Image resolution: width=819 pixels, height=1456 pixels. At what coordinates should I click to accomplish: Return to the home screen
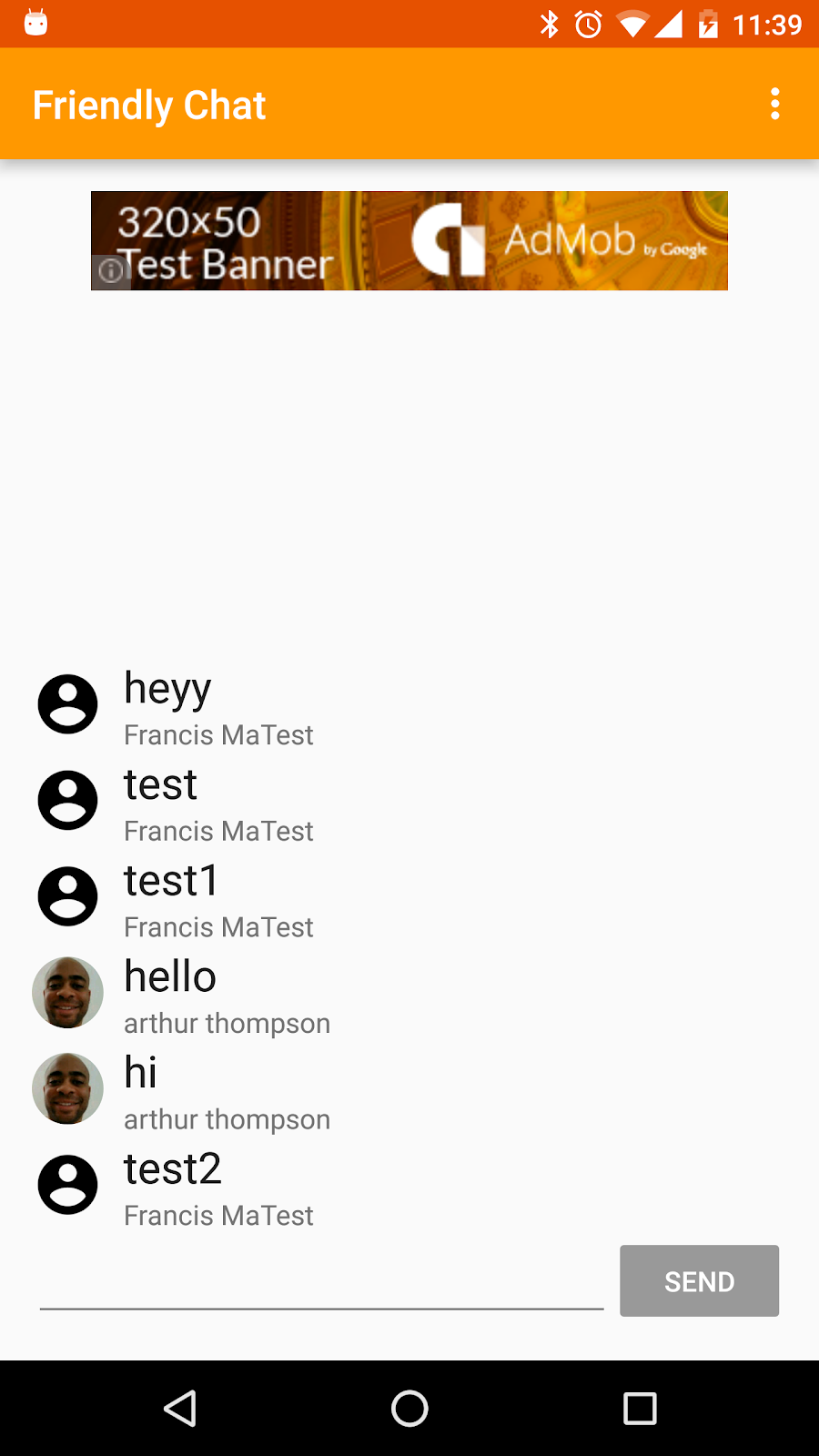pyautogui.click(x=409, y=1409)
